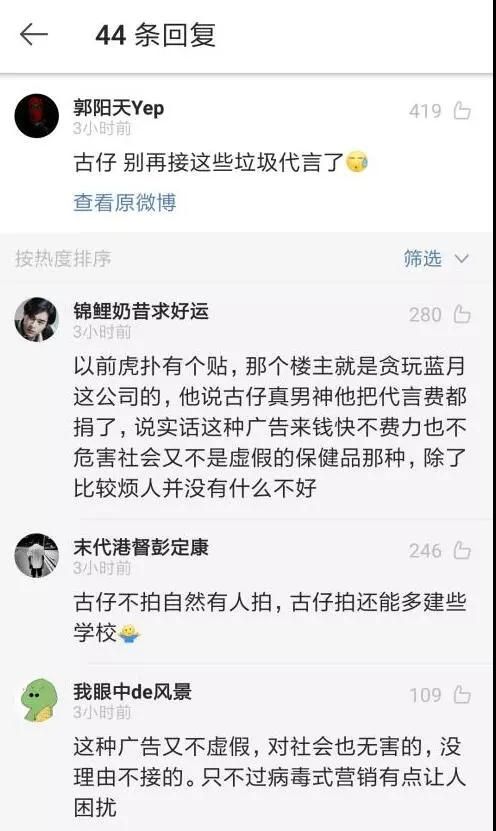Open 郭阳天Yep's profile avatar
This screenshot has width=496, height=831.
pos(37,116)
